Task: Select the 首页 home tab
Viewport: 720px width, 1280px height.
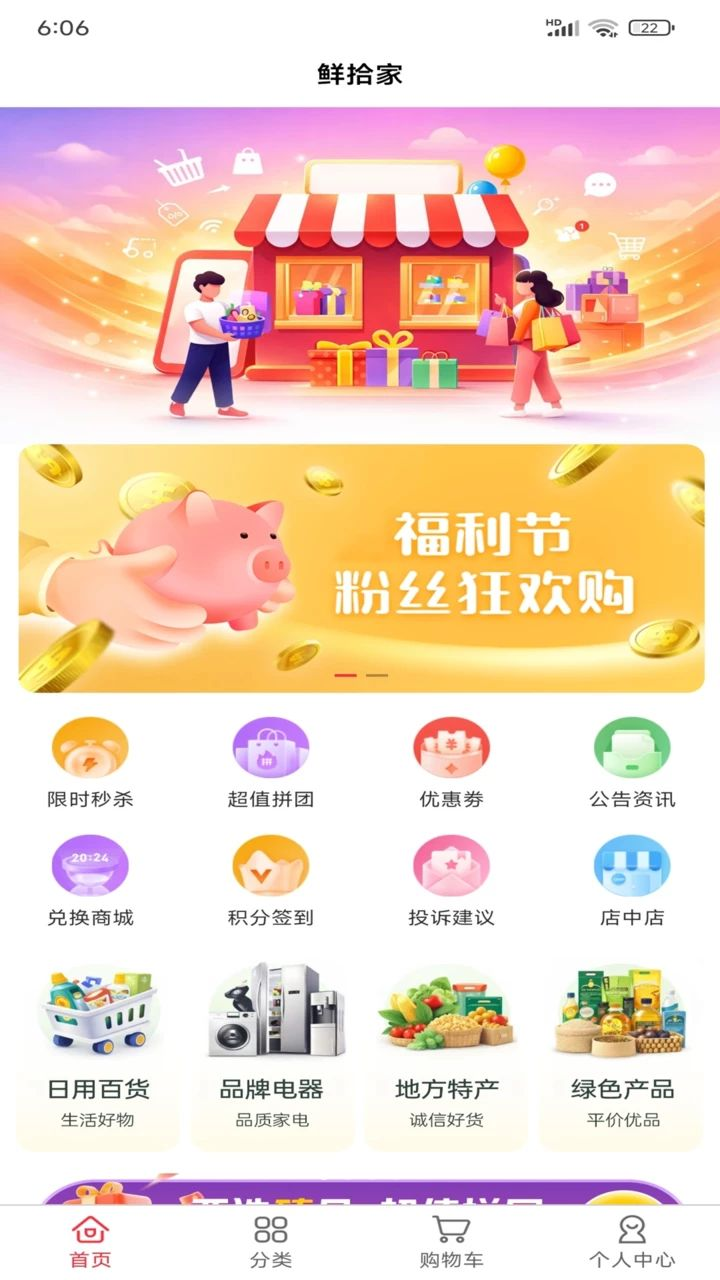Action: coord(90,1243)
